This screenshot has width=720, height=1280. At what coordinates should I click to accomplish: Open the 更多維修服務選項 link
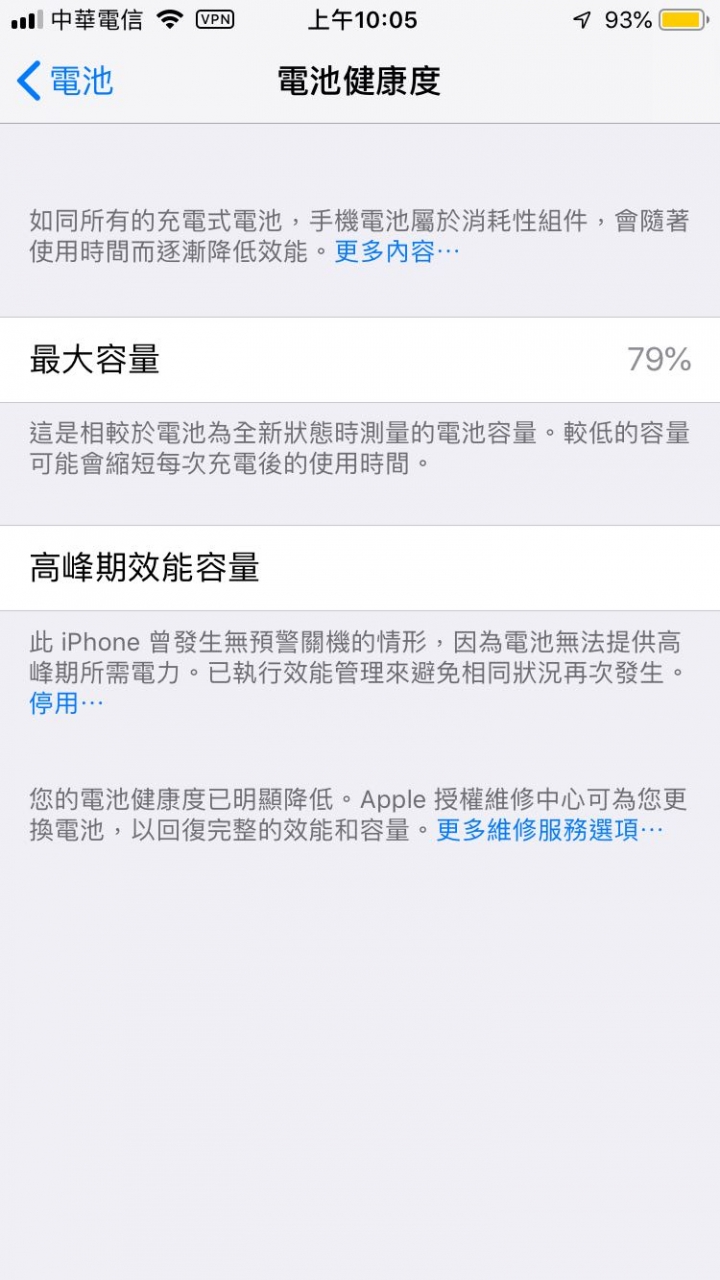pos(549,830)
